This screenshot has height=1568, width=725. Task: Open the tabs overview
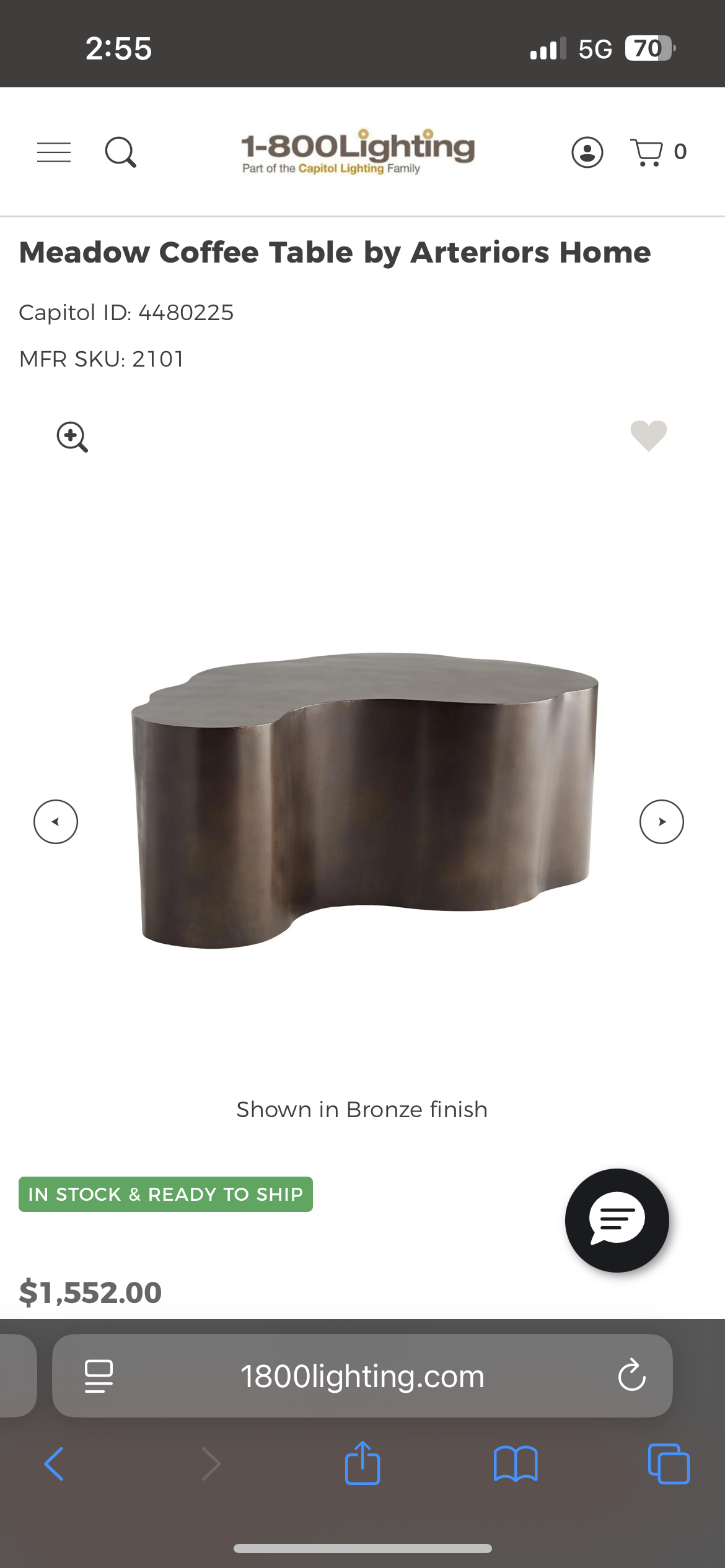(x=669, y=1464)
